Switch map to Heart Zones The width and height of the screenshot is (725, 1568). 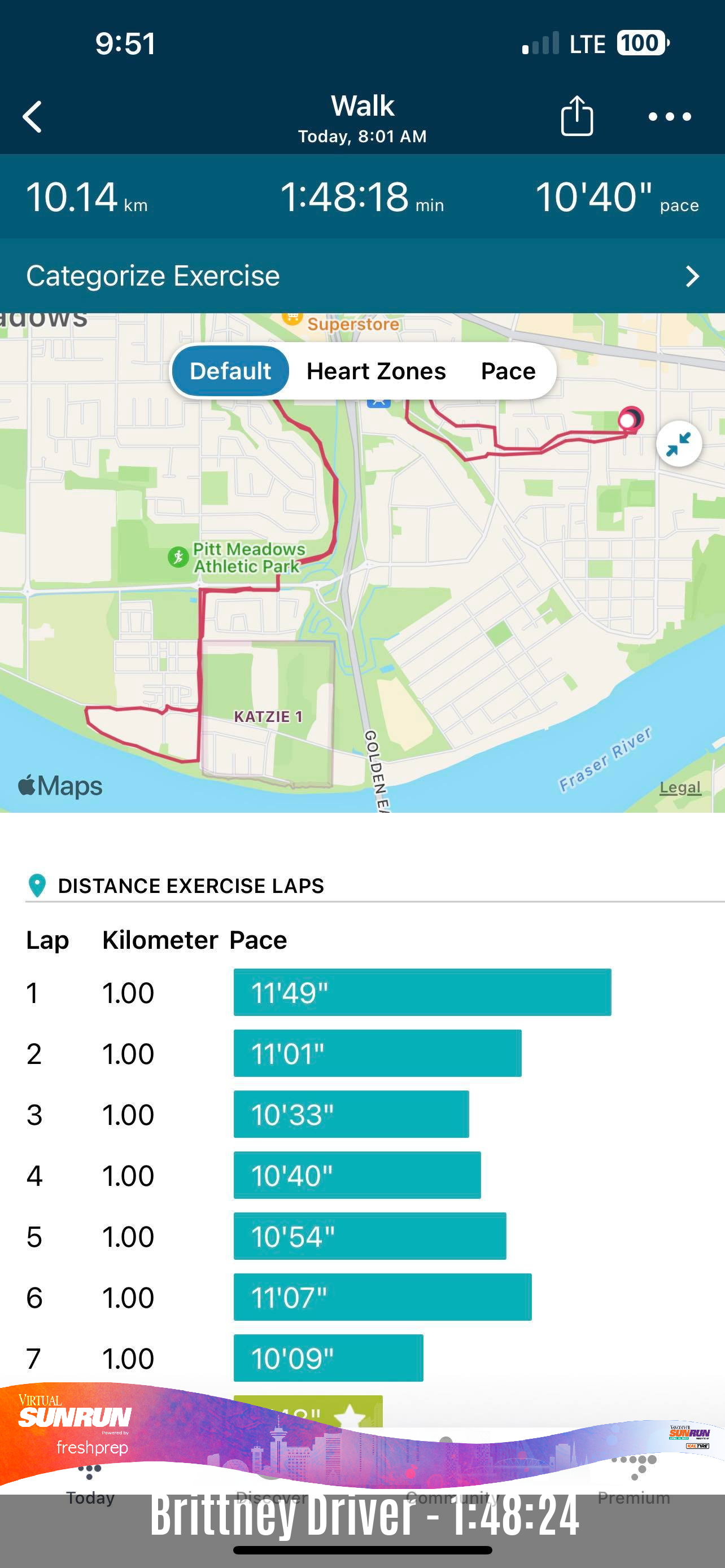click(x=376, y=371)
